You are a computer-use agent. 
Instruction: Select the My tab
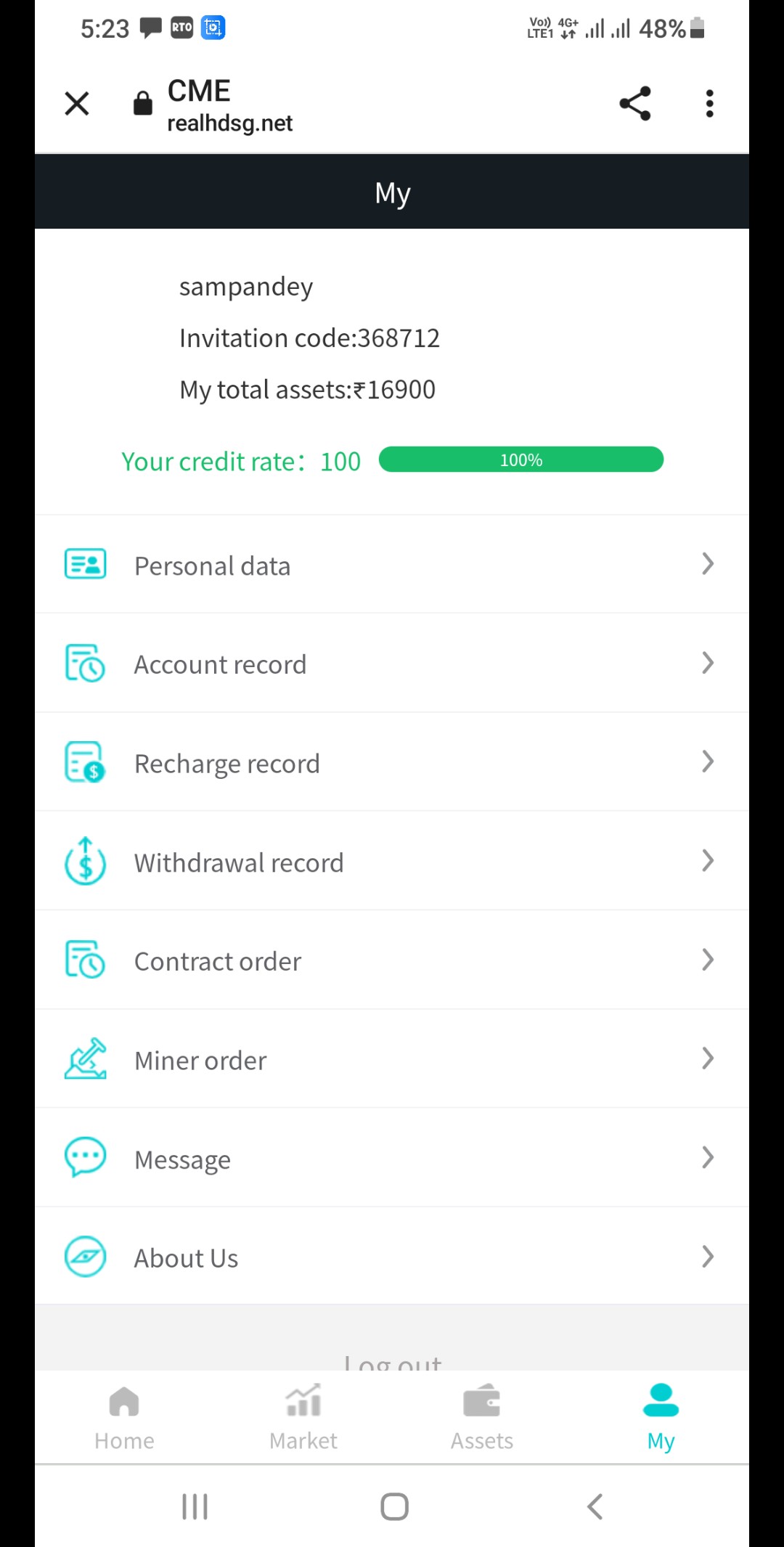tap(661, 1417)
